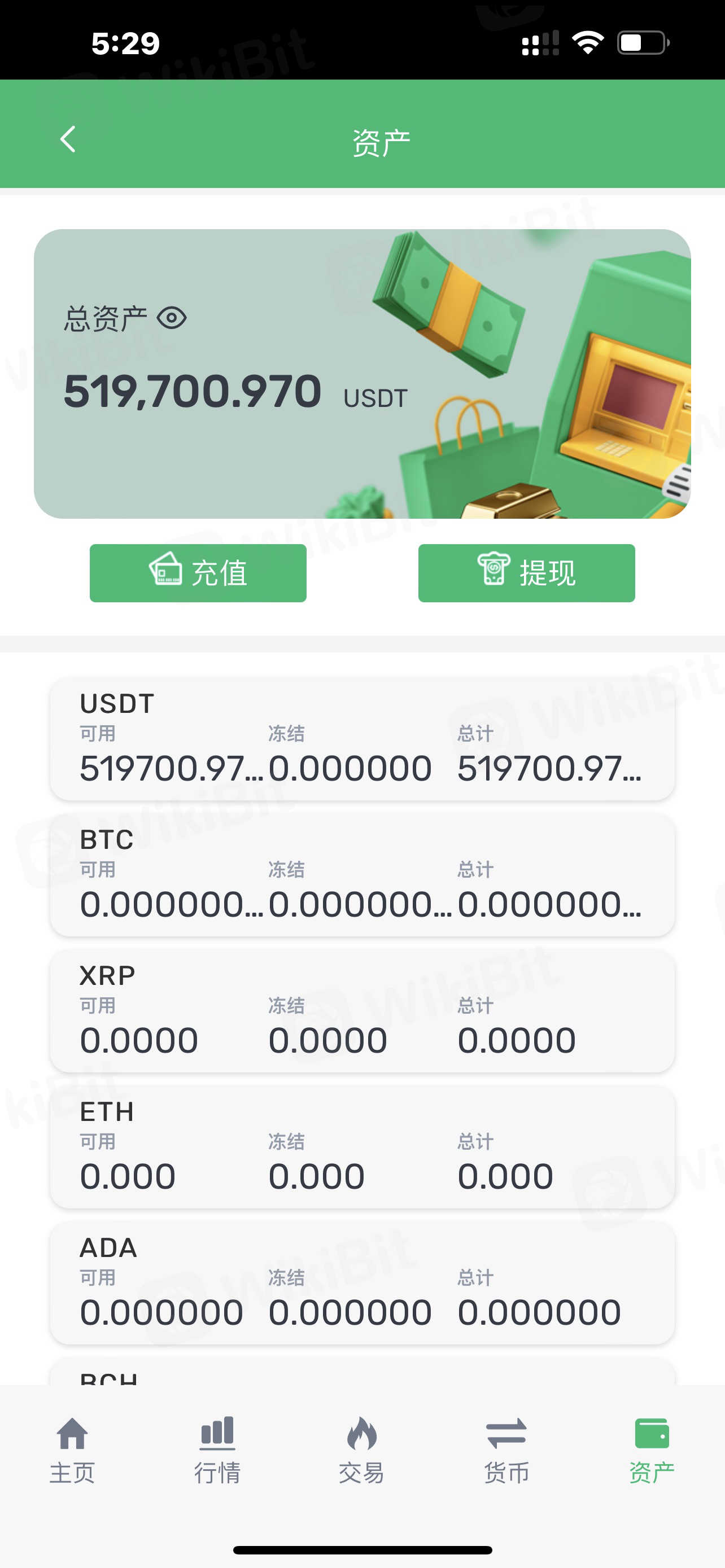This screenshot has height=1568, width=725.
Task: Open the ADA asset card
Action: [x=362, y=1282]
